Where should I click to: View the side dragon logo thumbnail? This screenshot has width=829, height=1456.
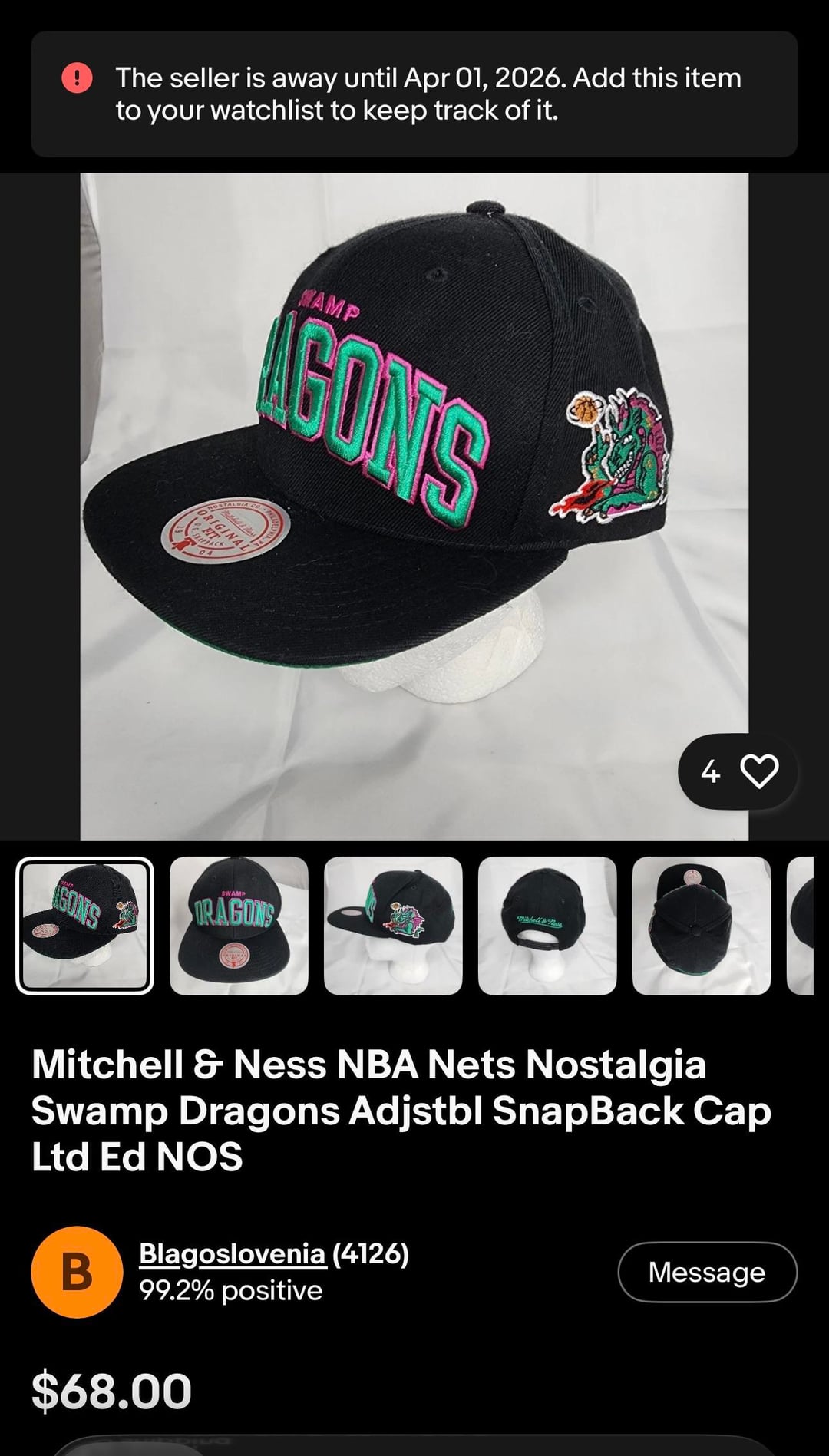coord(393,926)
